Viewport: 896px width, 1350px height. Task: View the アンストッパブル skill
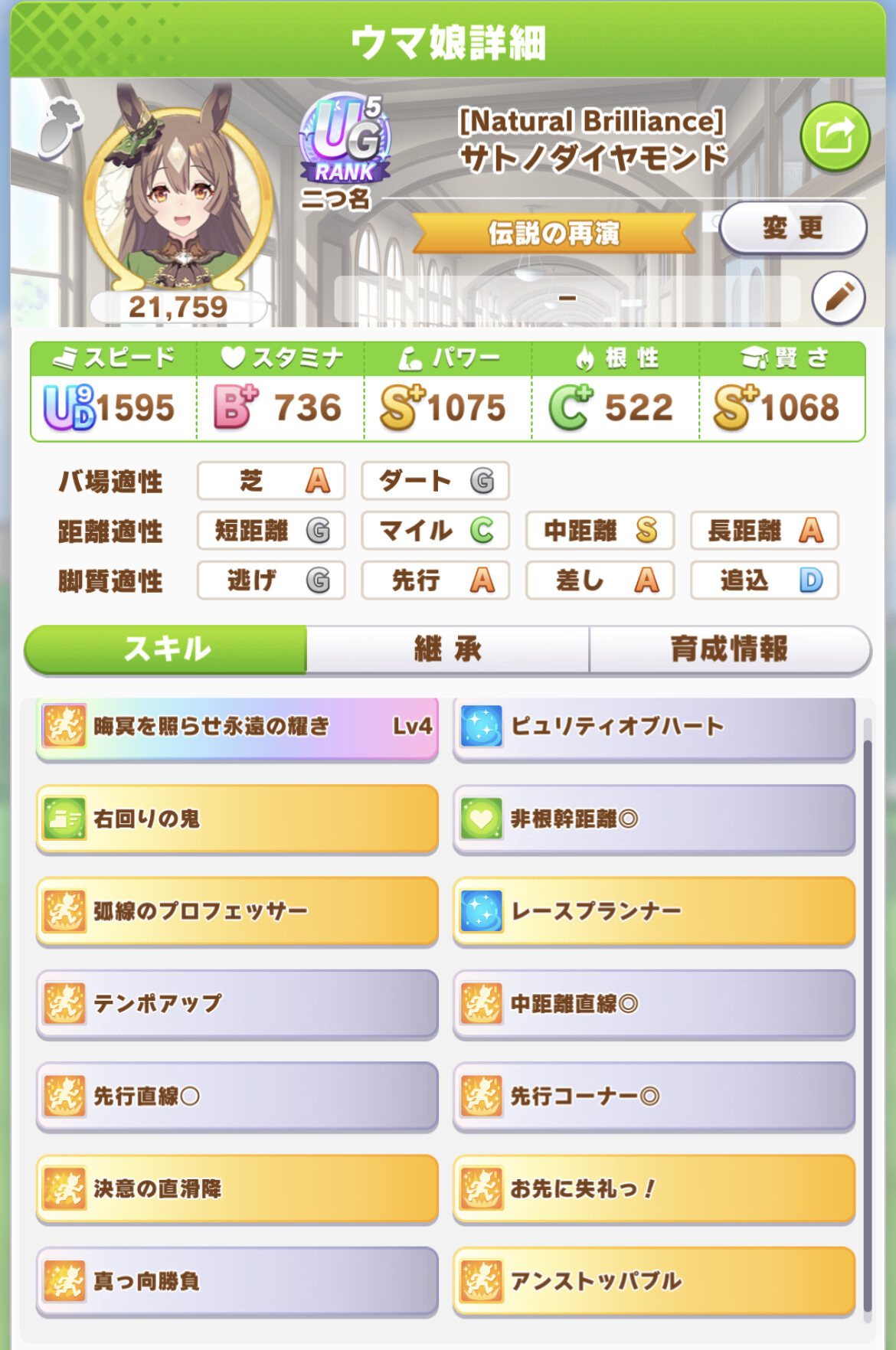click(654, 1281)
